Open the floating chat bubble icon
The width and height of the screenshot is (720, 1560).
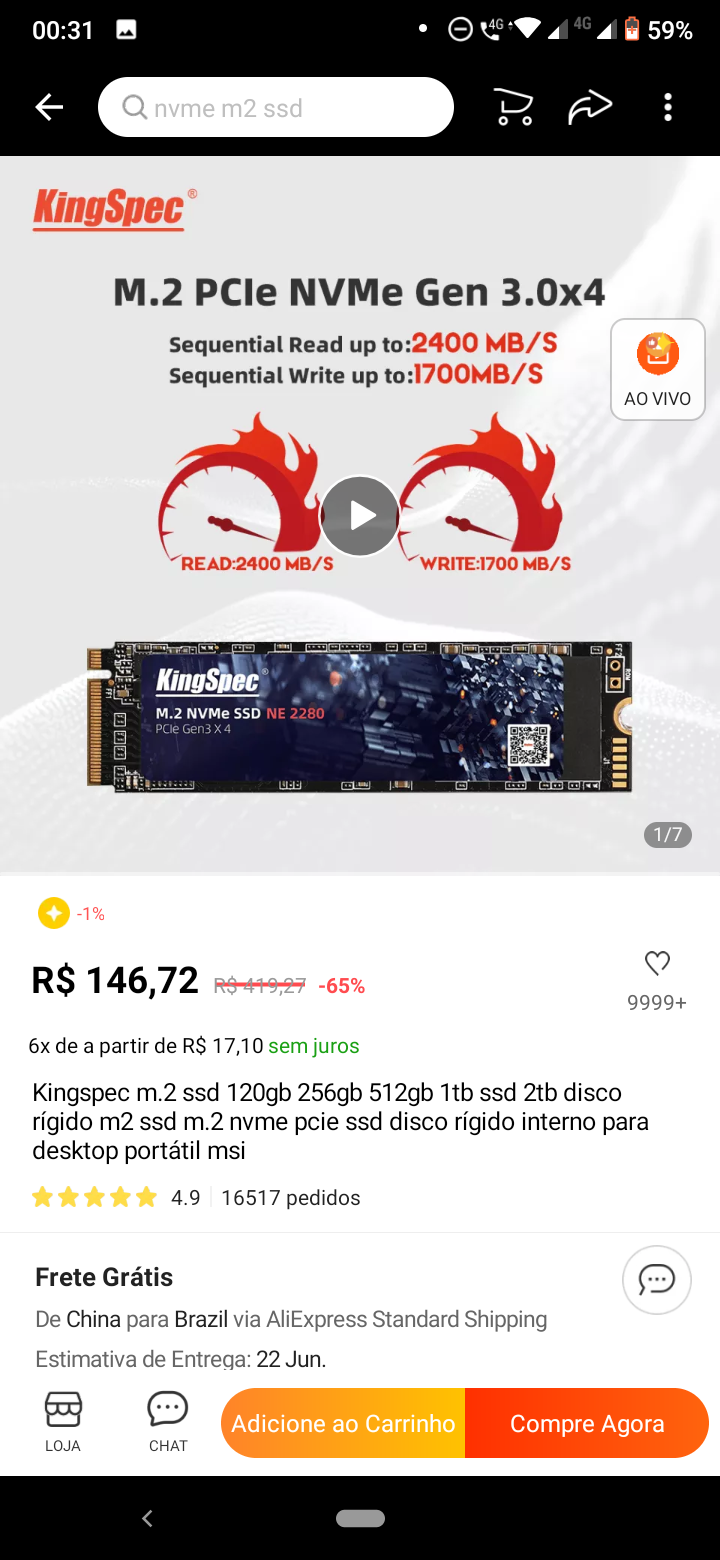click(657, 1280)
